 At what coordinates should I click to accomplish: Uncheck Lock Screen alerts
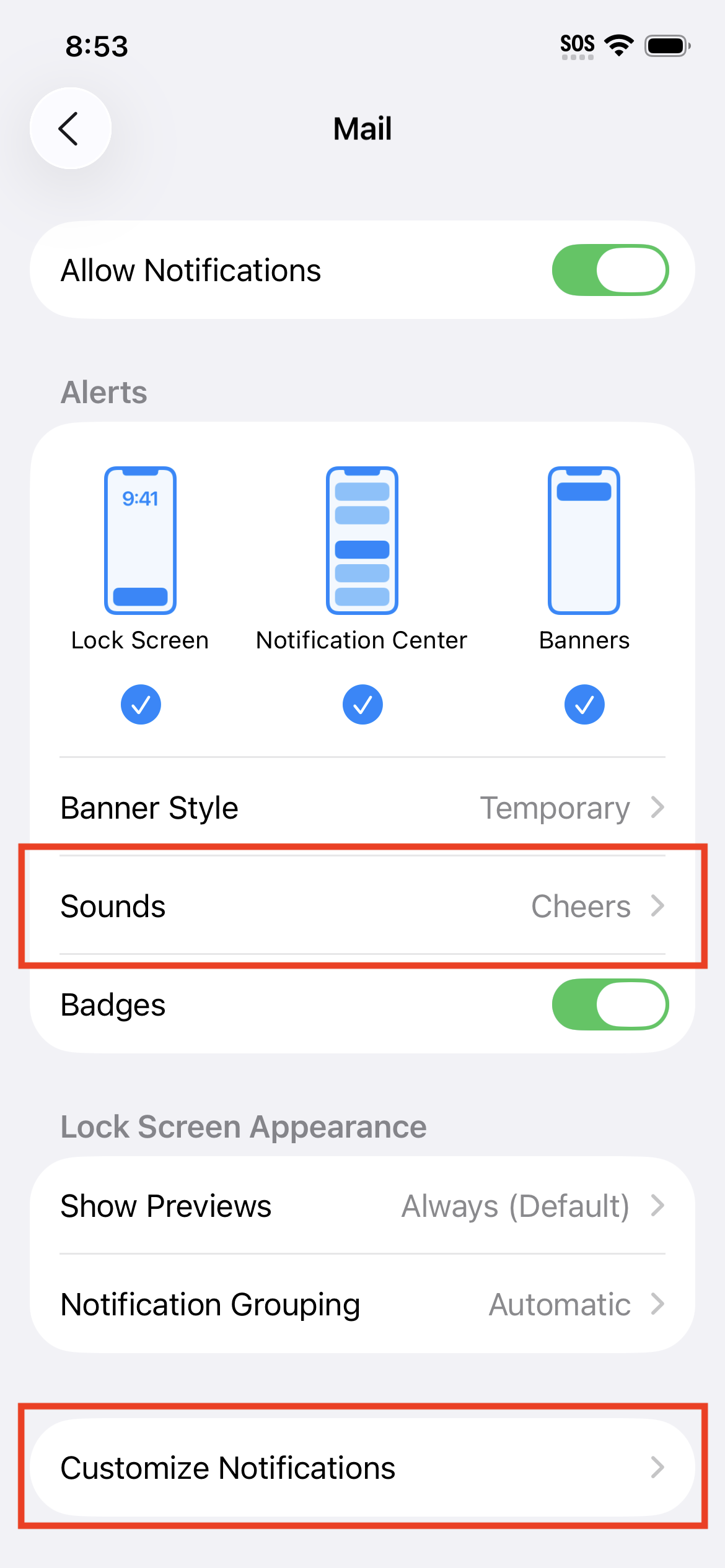(141, 704)
